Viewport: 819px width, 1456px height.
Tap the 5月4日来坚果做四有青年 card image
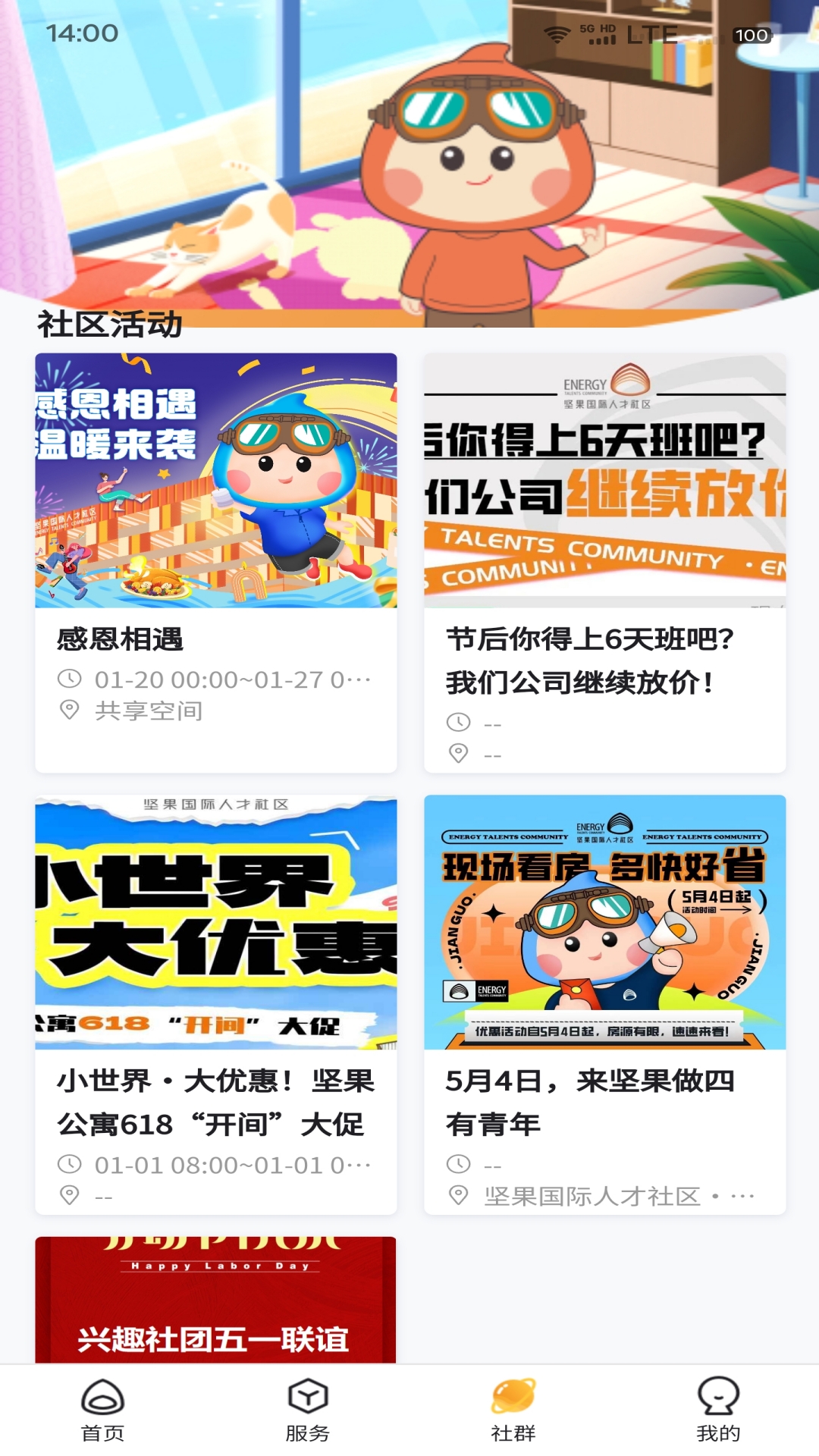pyautogui.click(x=604, y=921)
